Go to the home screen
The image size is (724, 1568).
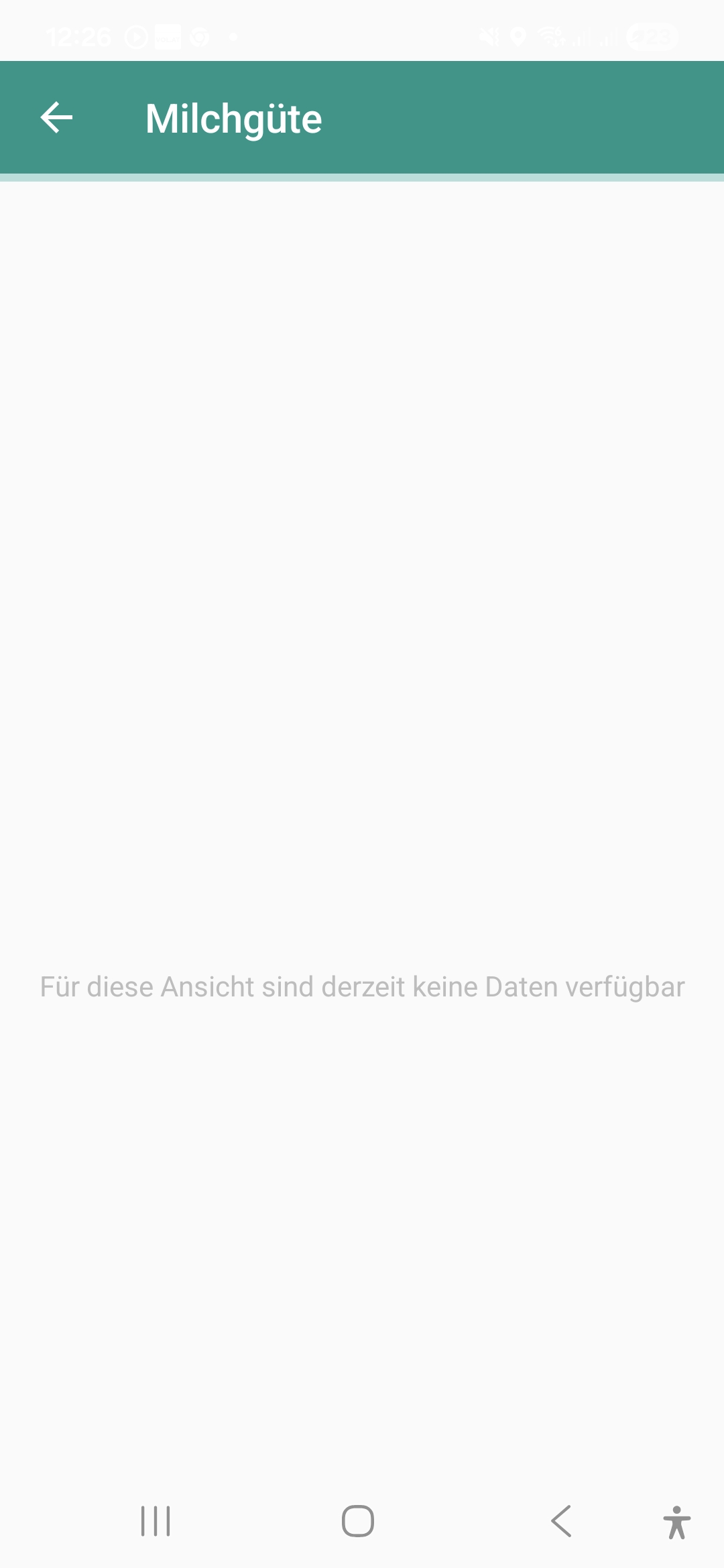[358, 1521]
